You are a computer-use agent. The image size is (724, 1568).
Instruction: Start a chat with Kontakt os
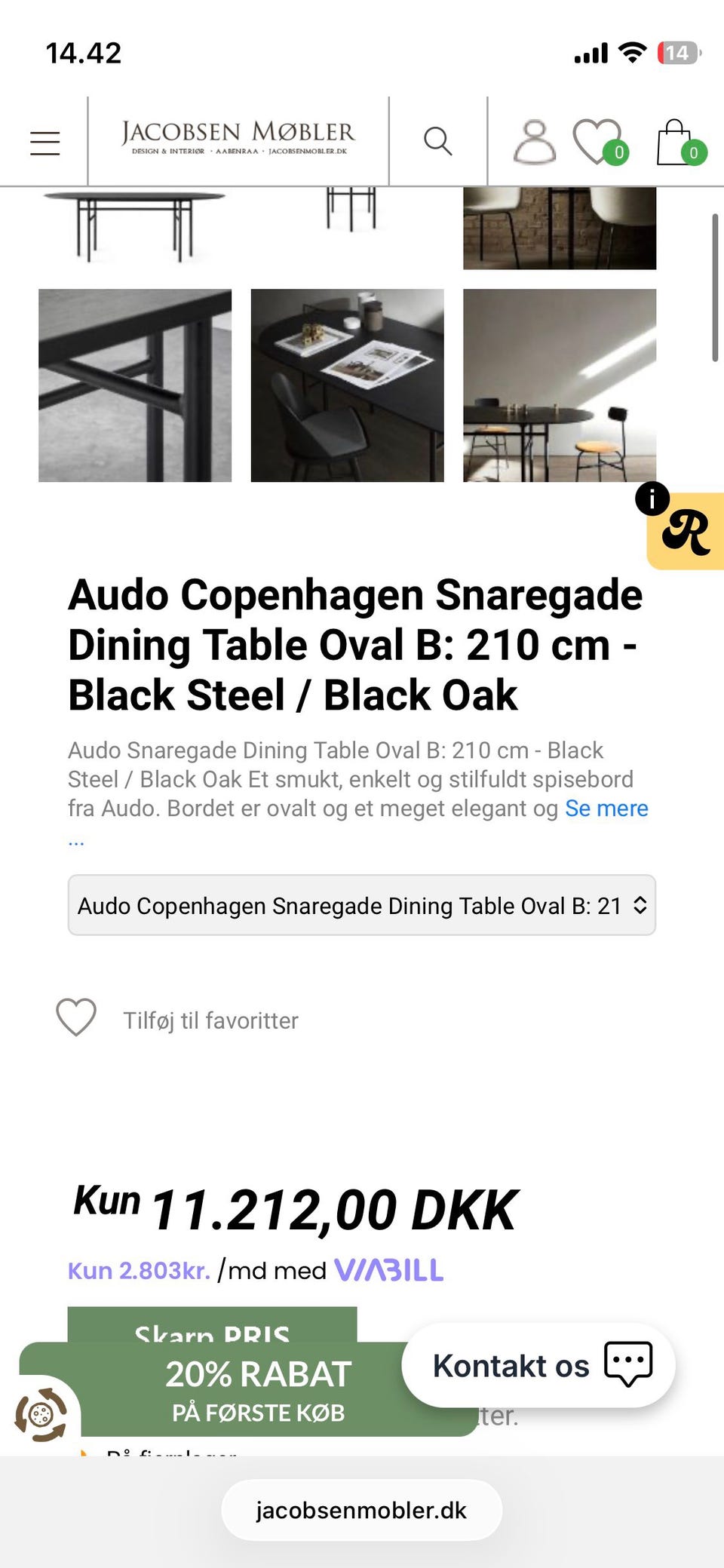(538, 1365)
